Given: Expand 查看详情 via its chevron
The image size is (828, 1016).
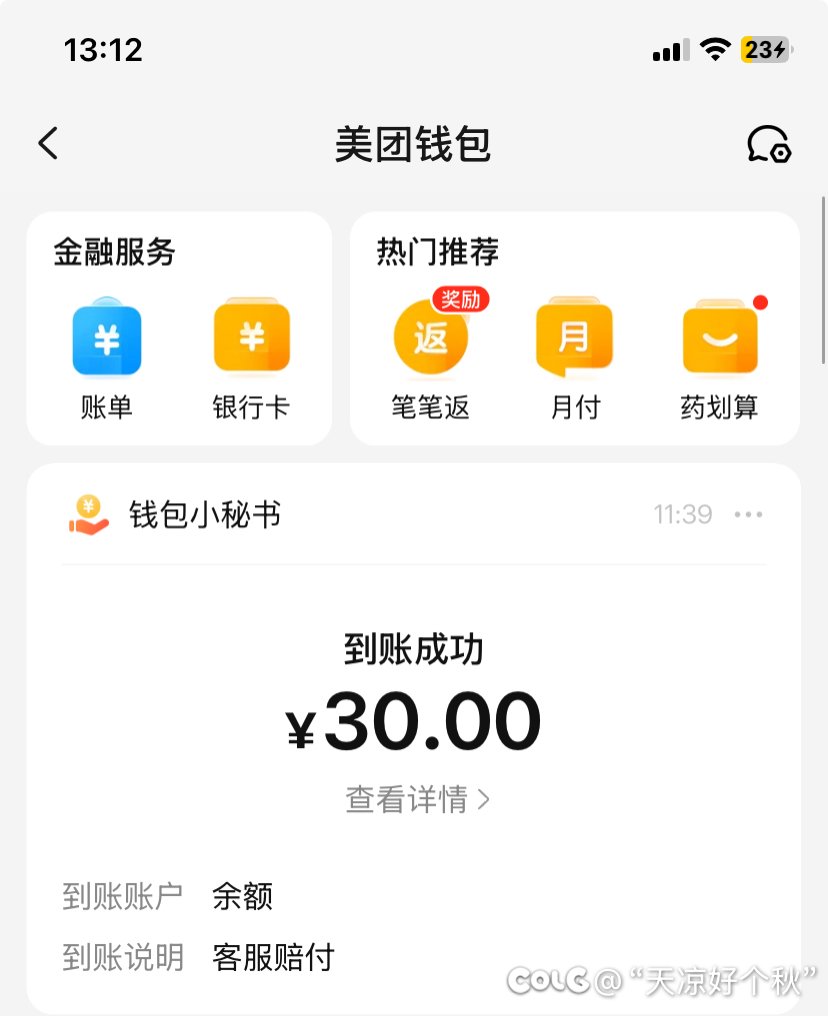Looking at the screenshot, I should 484,800.
